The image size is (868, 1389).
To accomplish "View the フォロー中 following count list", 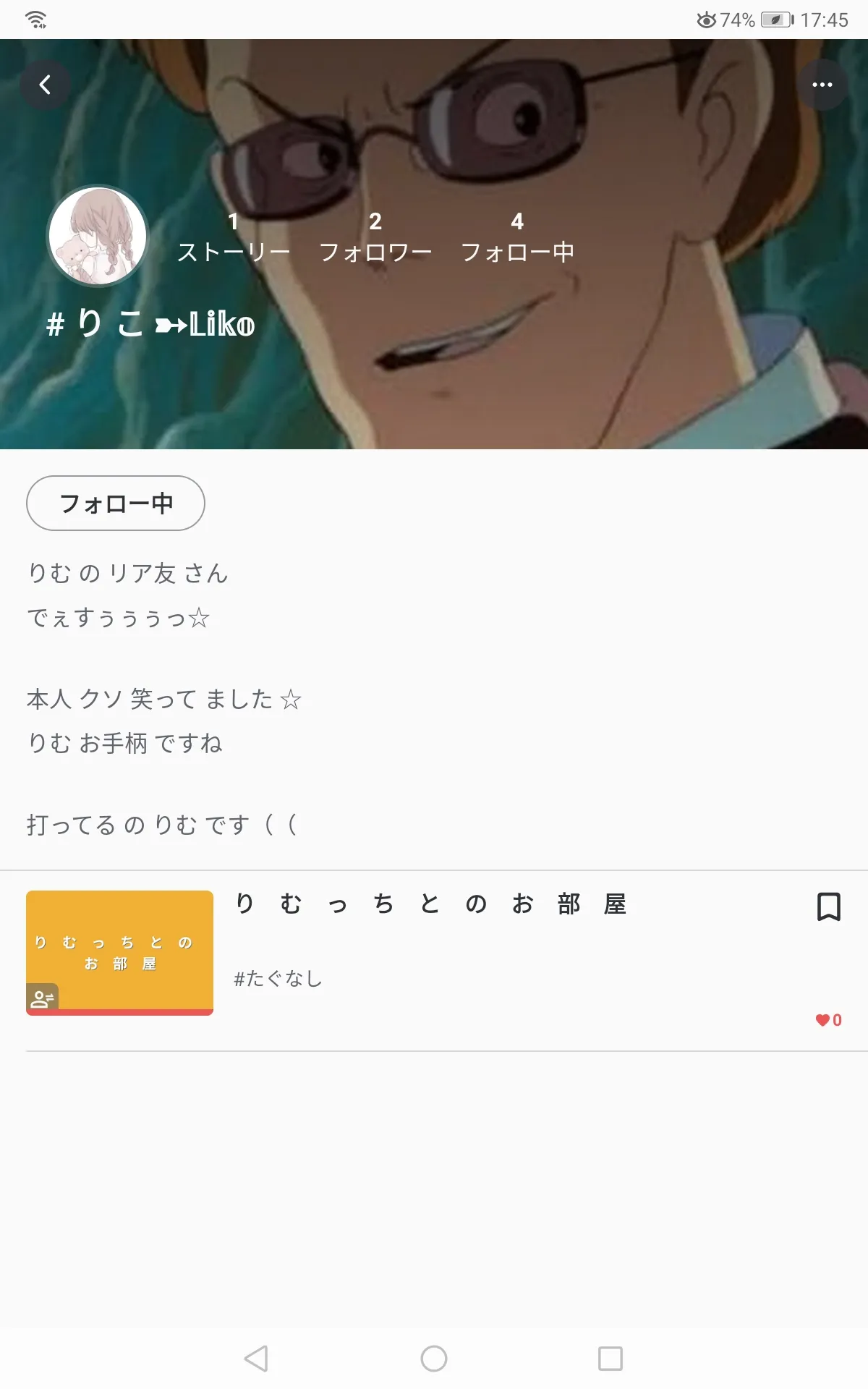I will pyautogui.click(x=517, y=237).
